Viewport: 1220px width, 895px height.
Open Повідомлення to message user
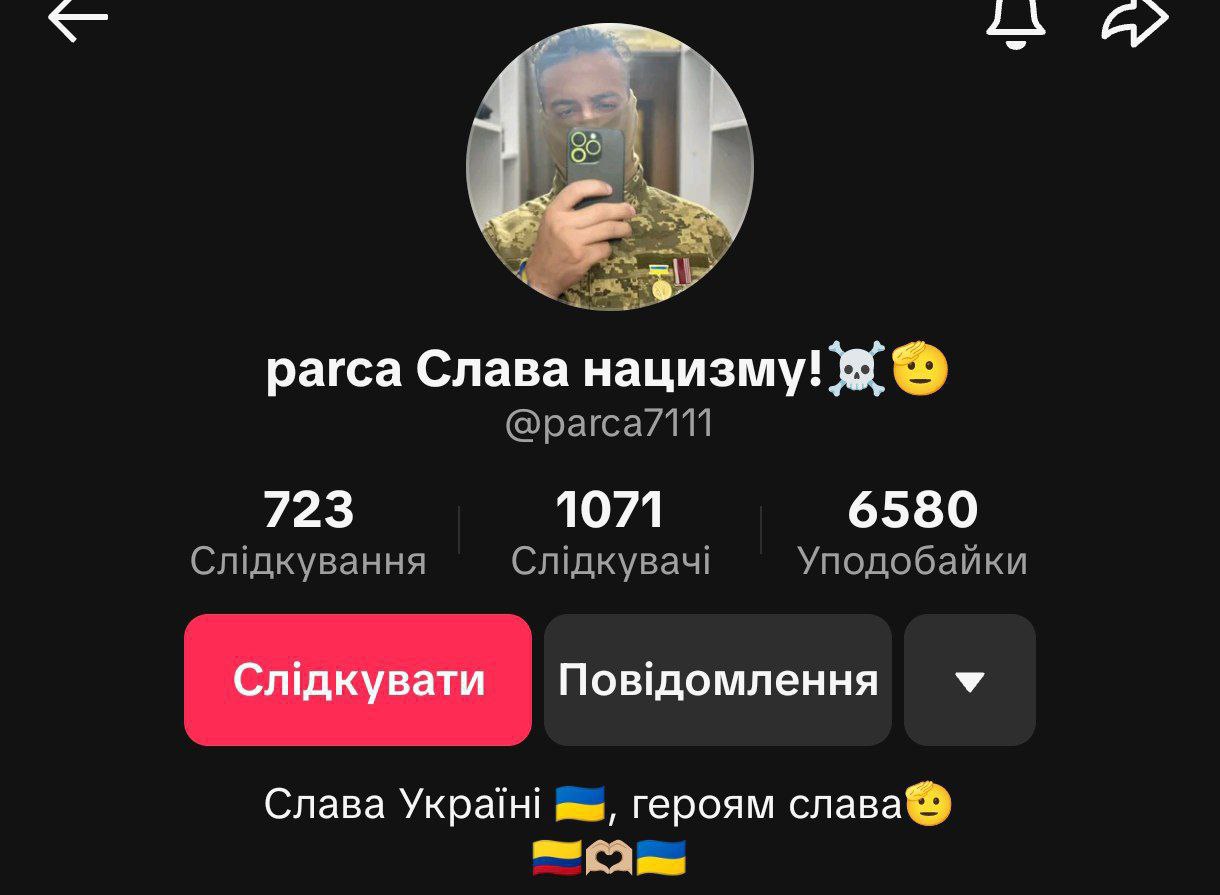[718, 680]
